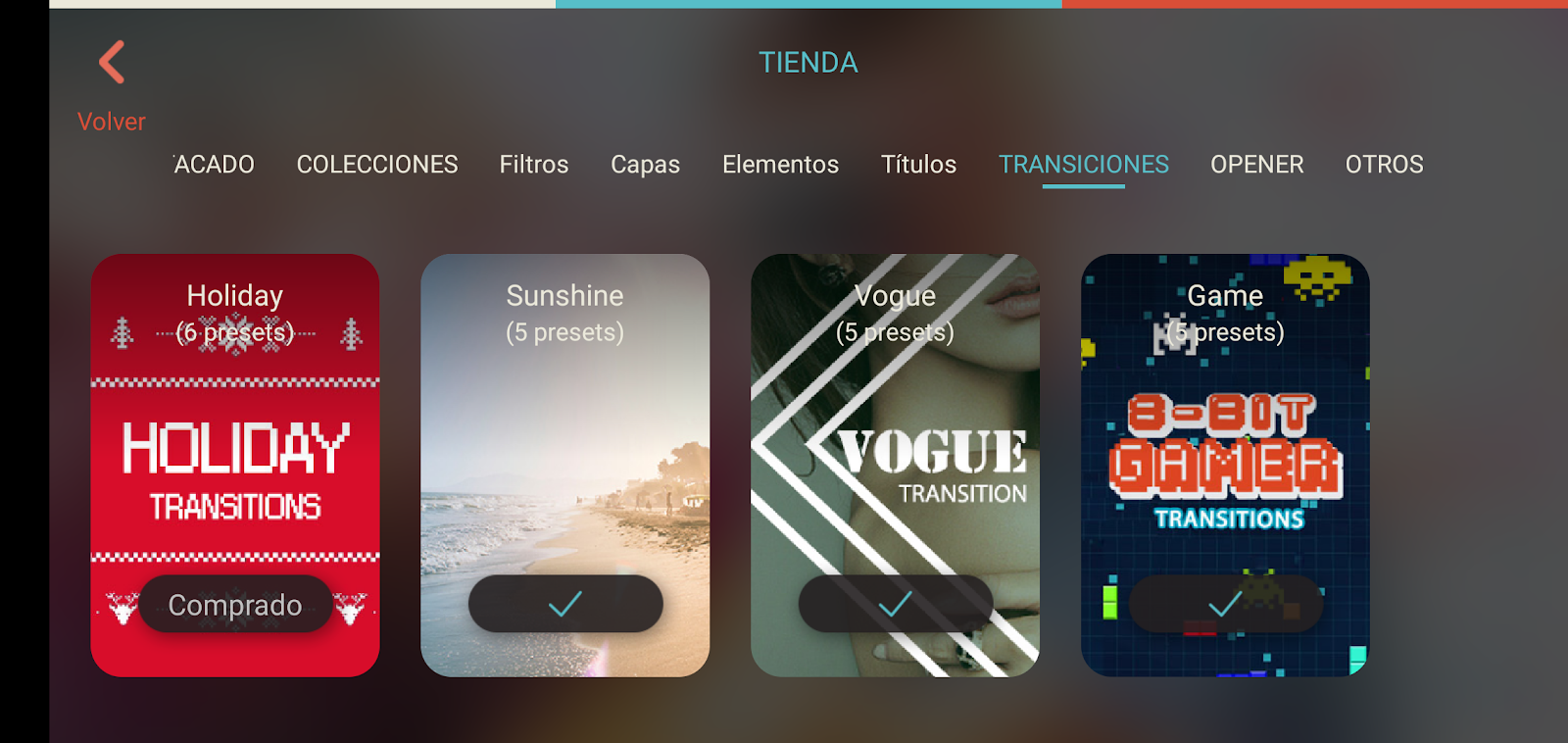This screenshot has height=743, width=1568.
Task: Switch to the OTROS tab
Action: coord(1384,165)
